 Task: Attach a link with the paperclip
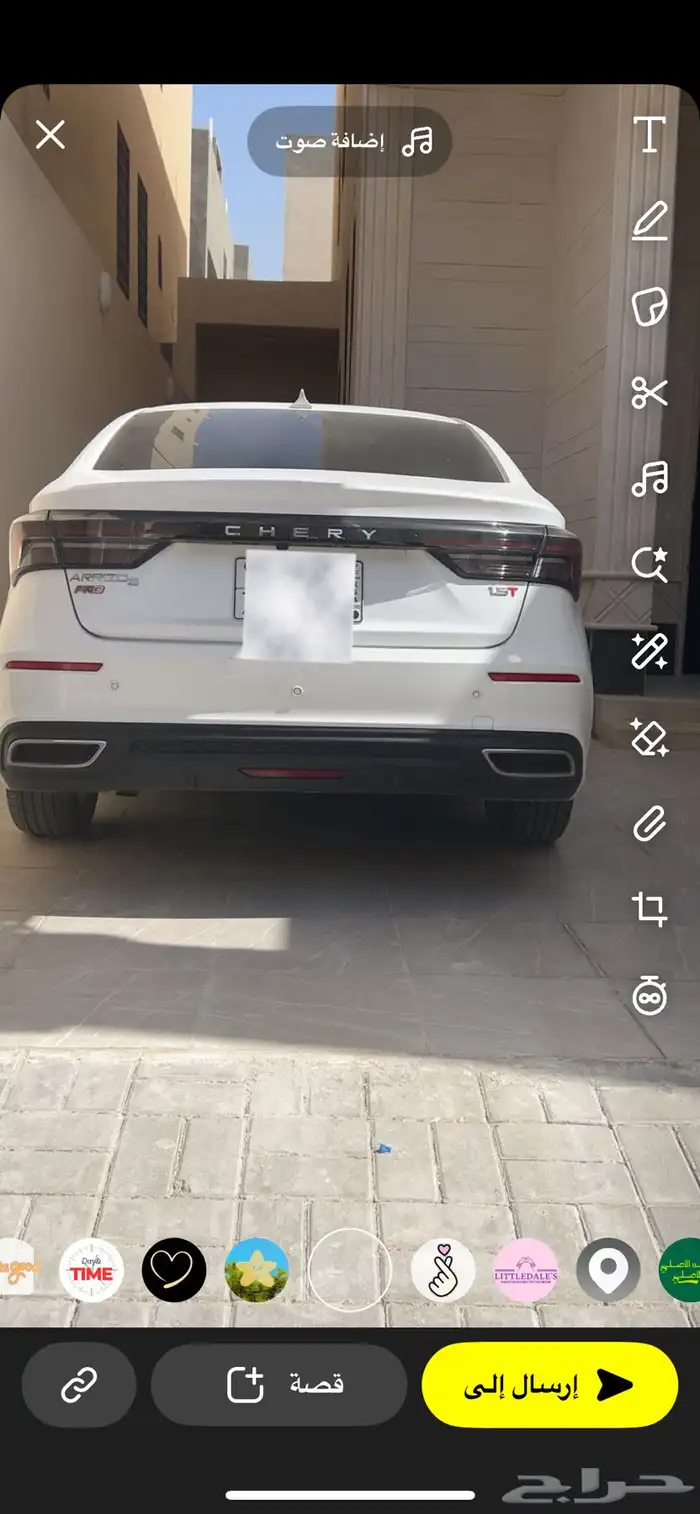point(650,824)
